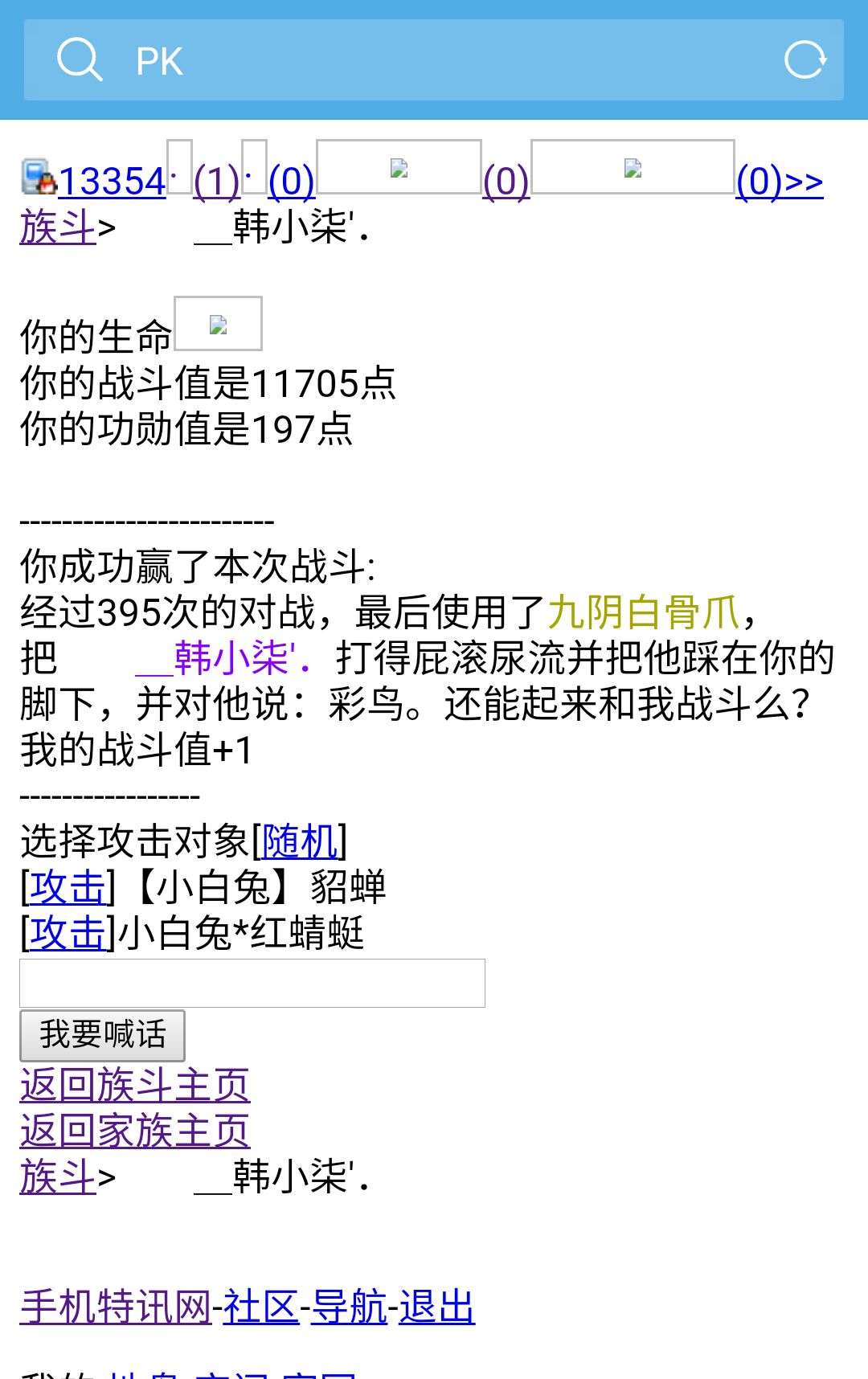Tap the search icon in the top bar

coord(80,60)
